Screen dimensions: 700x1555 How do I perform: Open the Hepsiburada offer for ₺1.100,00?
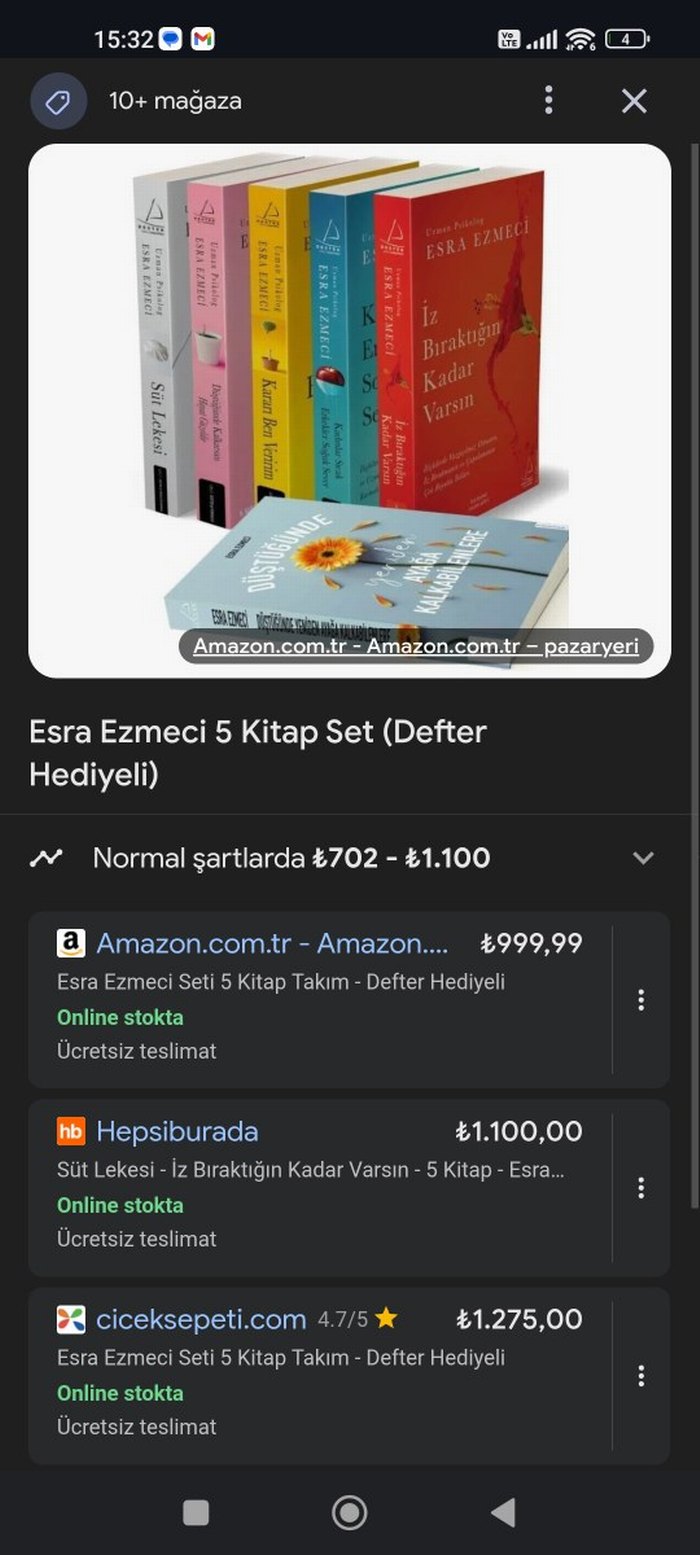(x=320, y=1186)
